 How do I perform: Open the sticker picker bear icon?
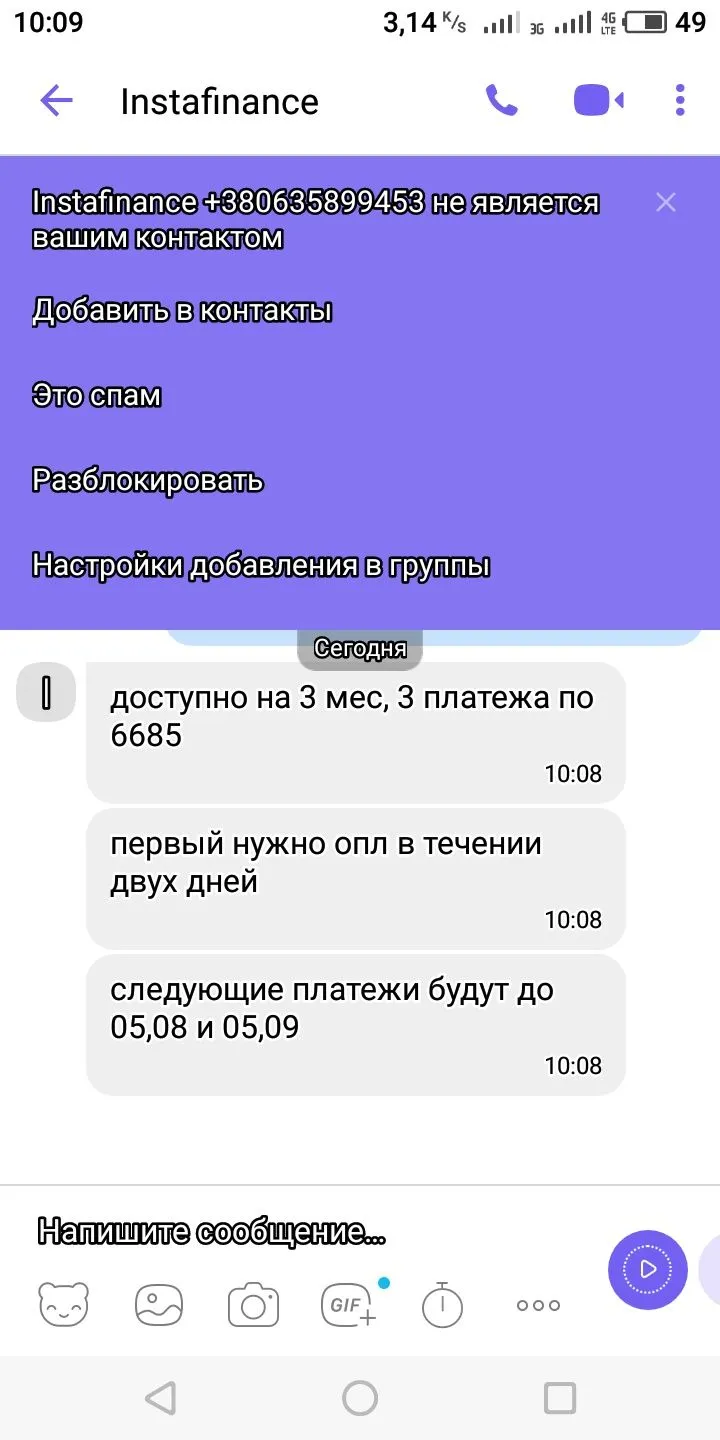[x=63, y=1304]
